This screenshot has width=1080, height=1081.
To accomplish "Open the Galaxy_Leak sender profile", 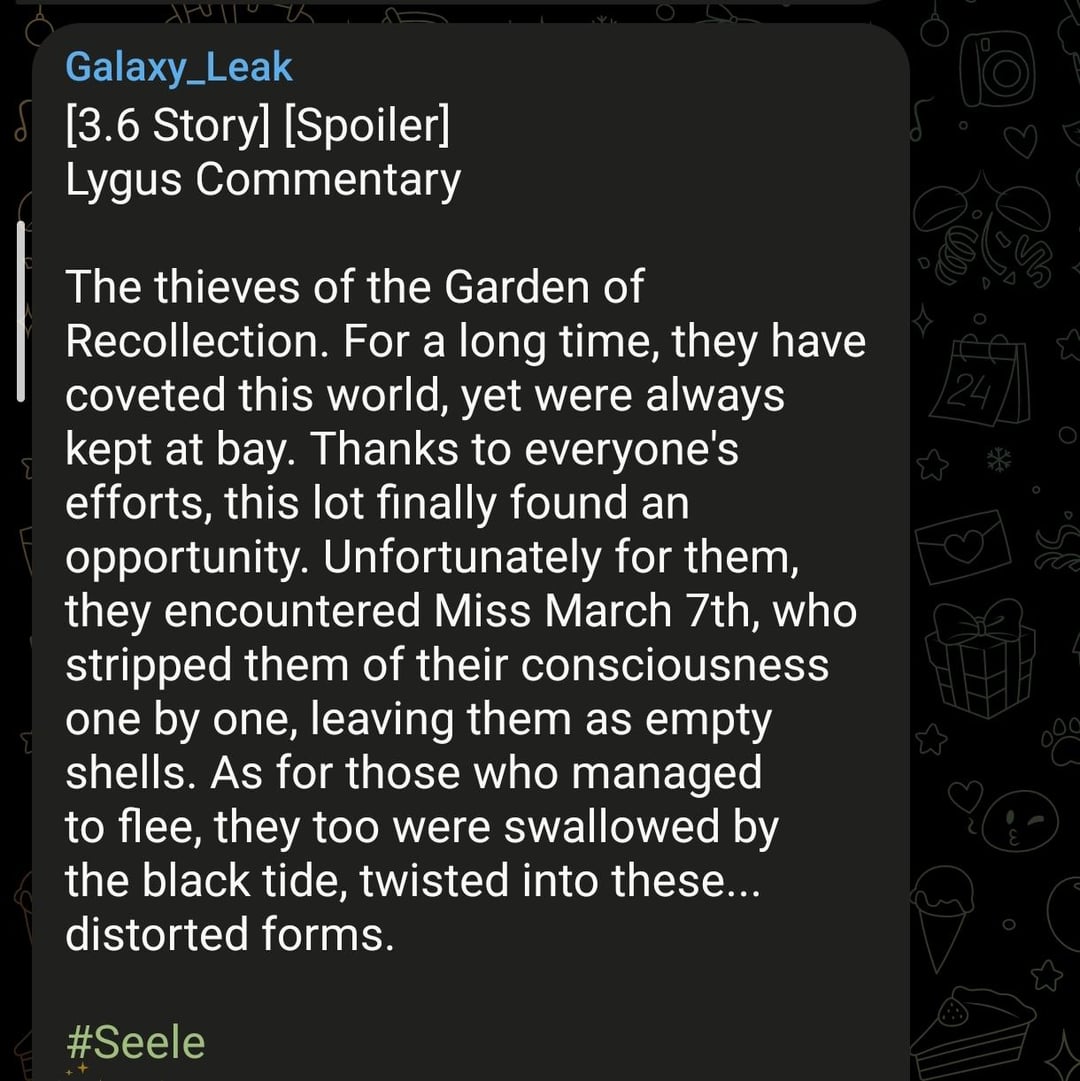I will (x=178, y=67).
